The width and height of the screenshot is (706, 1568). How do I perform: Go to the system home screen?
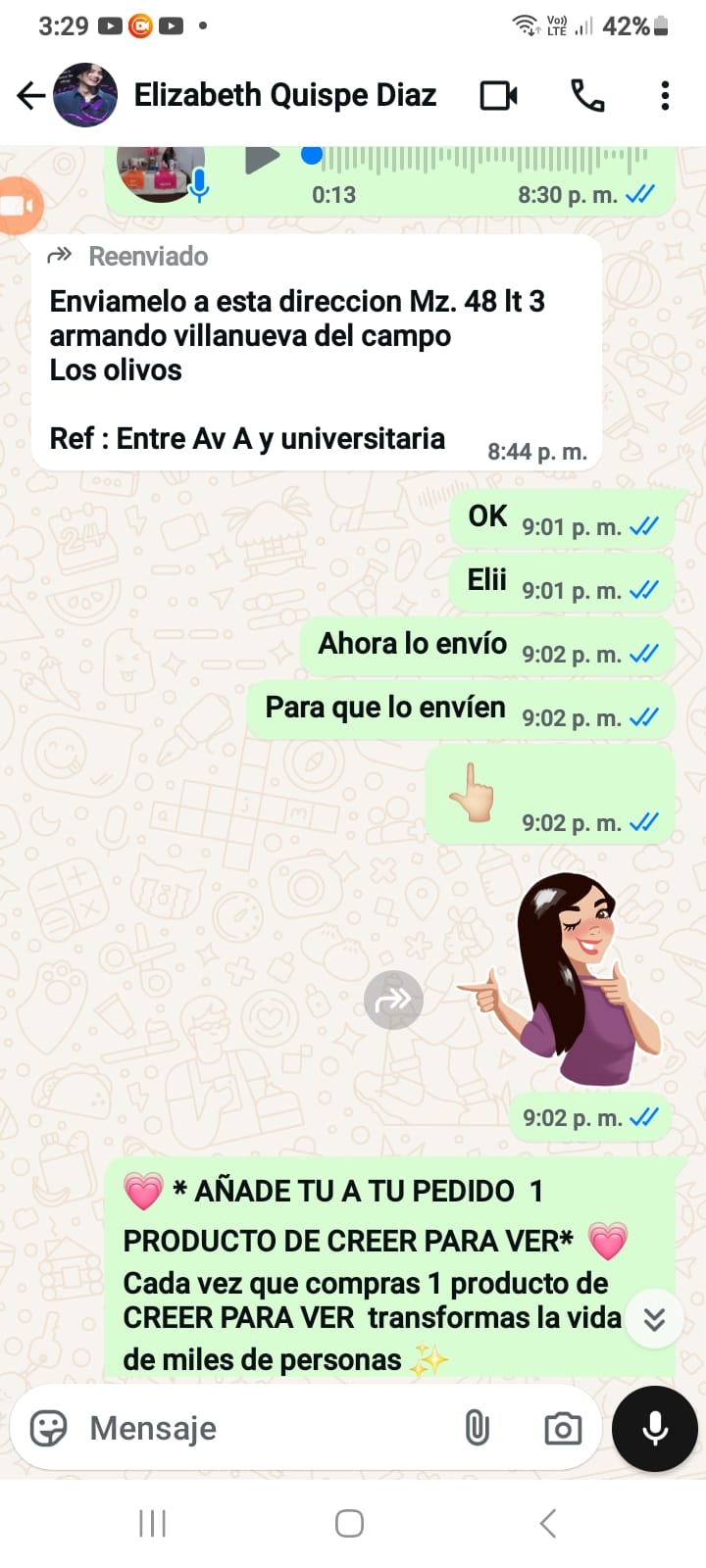(x=350, y=1523)
